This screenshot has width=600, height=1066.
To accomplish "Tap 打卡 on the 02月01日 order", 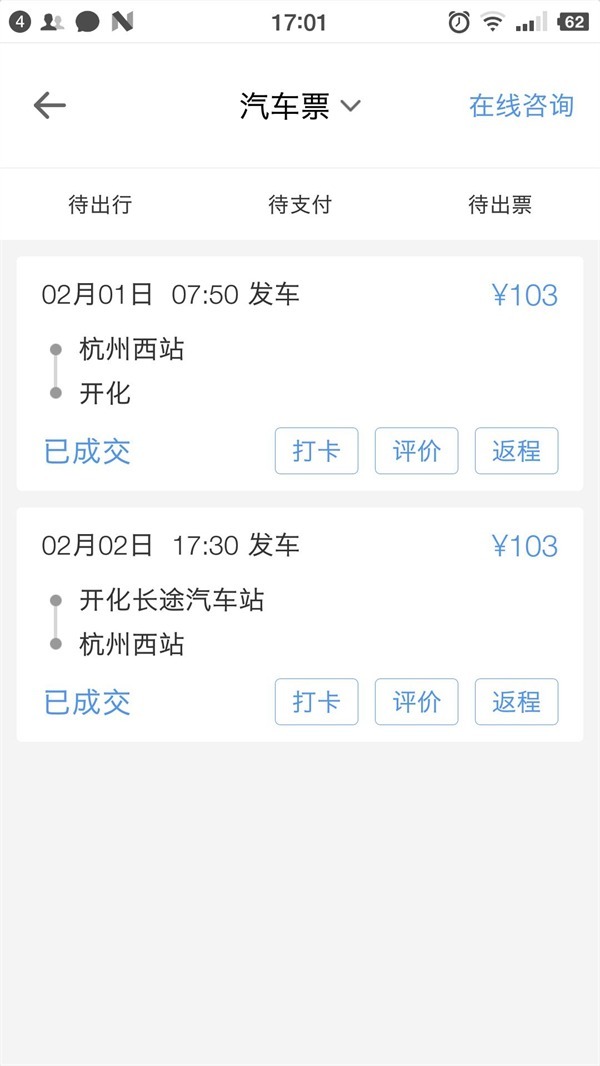I will [316, 451].
